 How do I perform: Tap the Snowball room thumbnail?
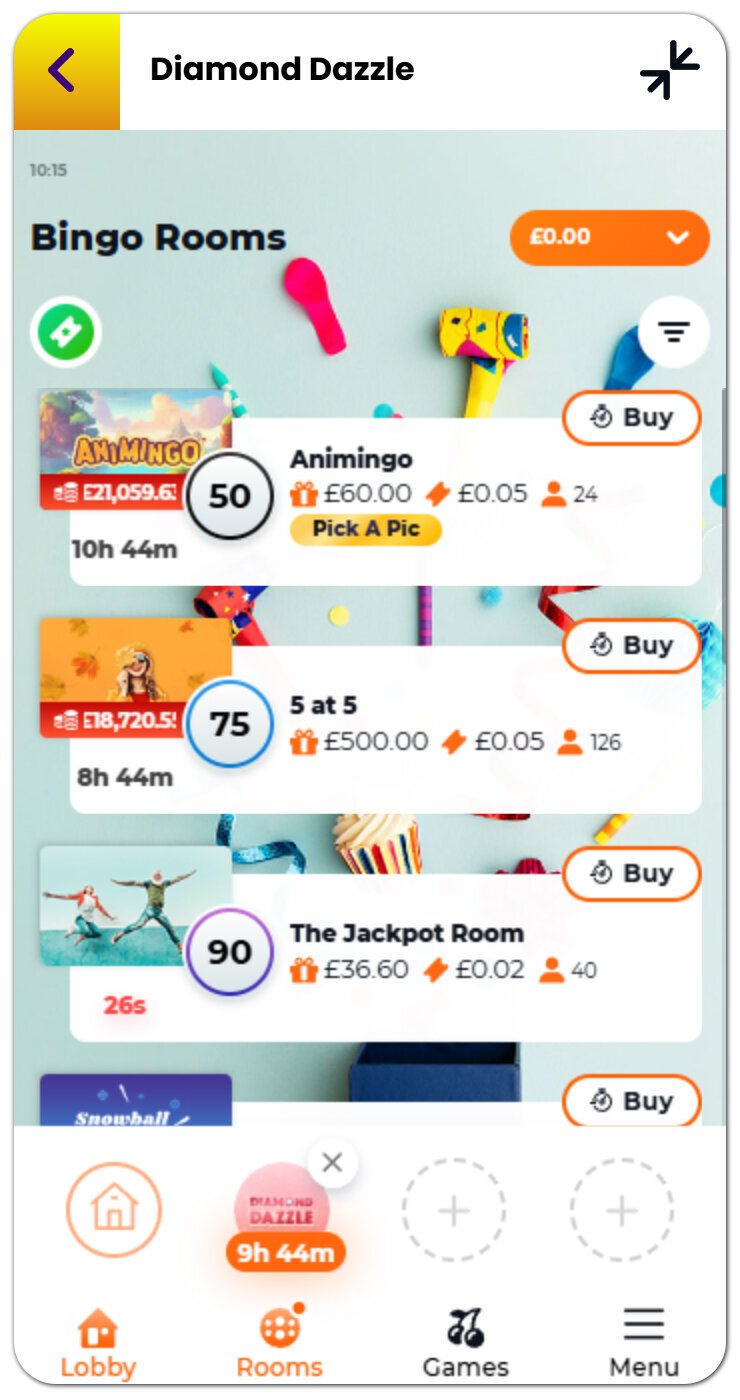pyautogui.click(x=138, y=1102)
